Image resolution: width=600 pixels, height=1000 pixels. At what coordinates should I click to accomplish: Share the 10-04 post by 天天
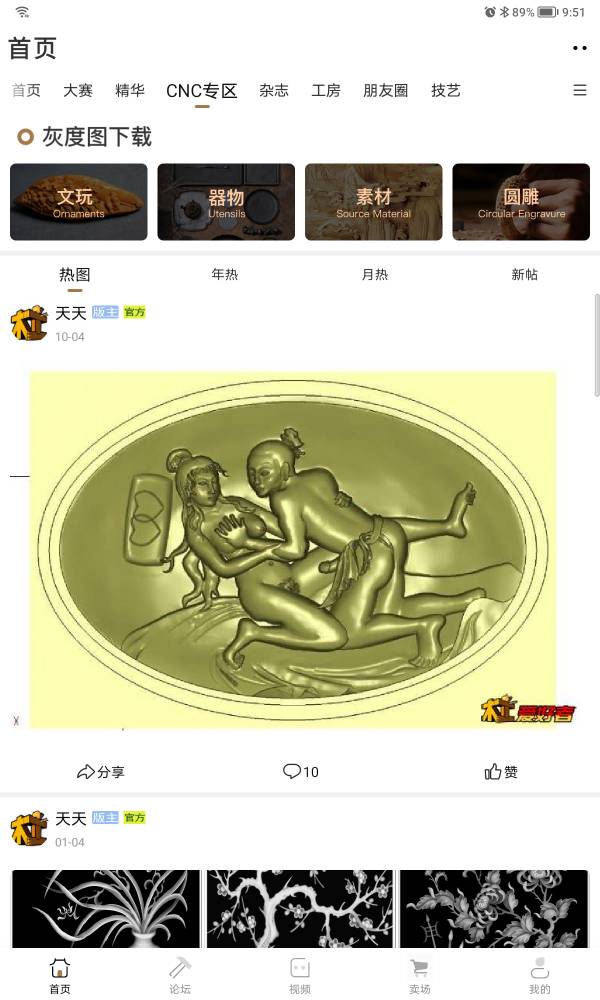(x=101, y=772)
